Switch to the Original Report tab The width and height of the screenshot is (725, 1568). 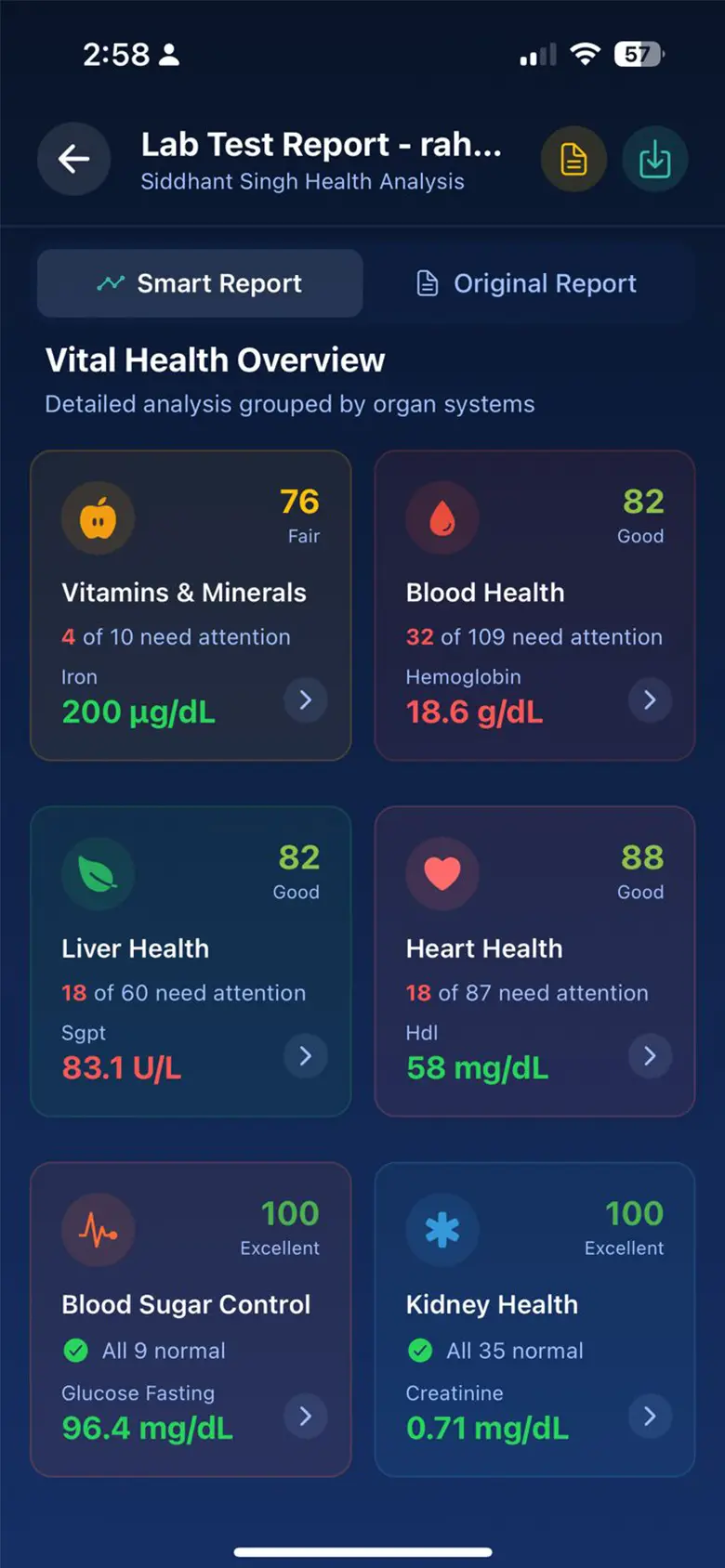pos(527,283)
